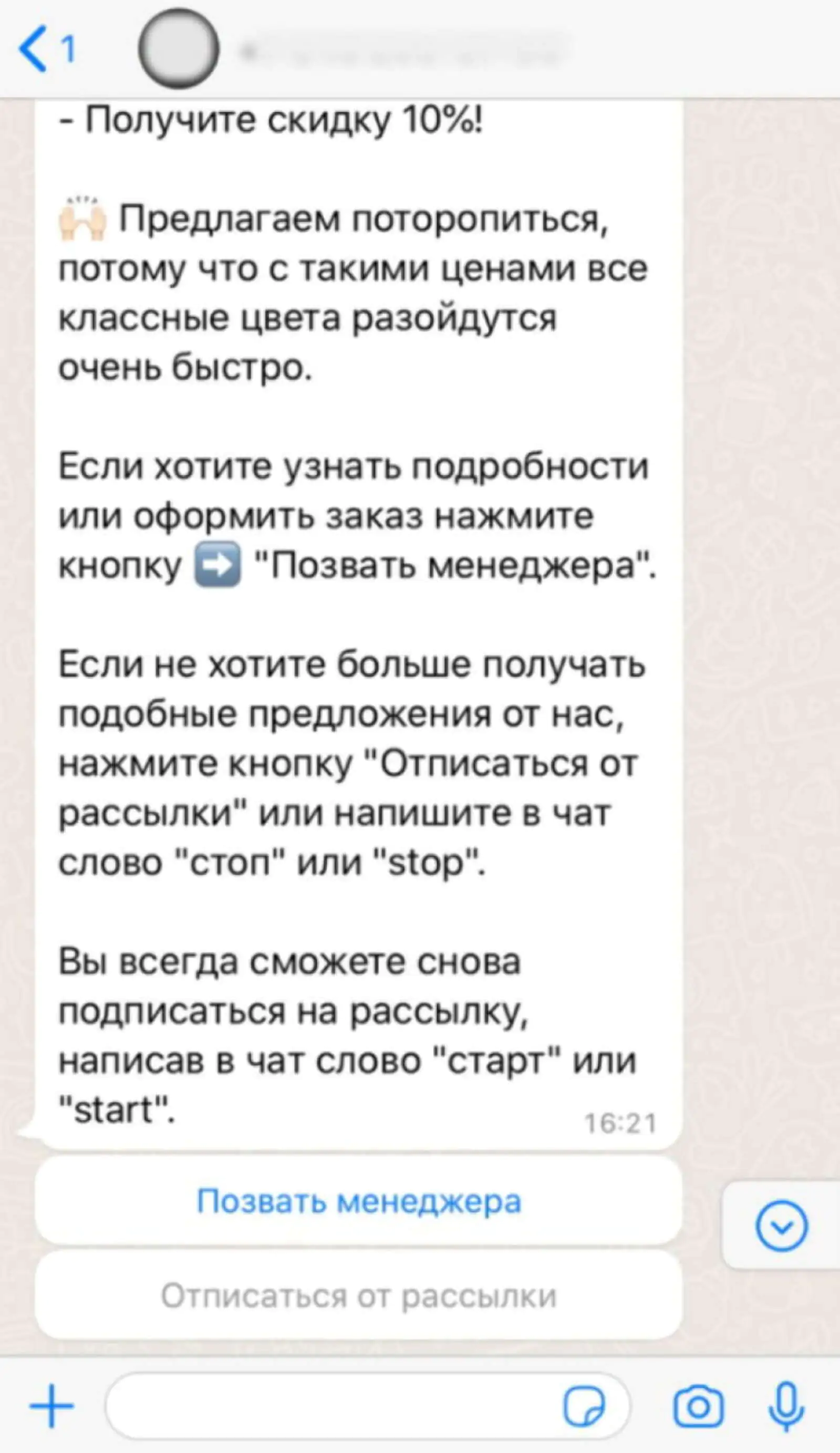840x1453 pixels.
Task: Open the attachment plus menu
Action: pos(52,1406)
